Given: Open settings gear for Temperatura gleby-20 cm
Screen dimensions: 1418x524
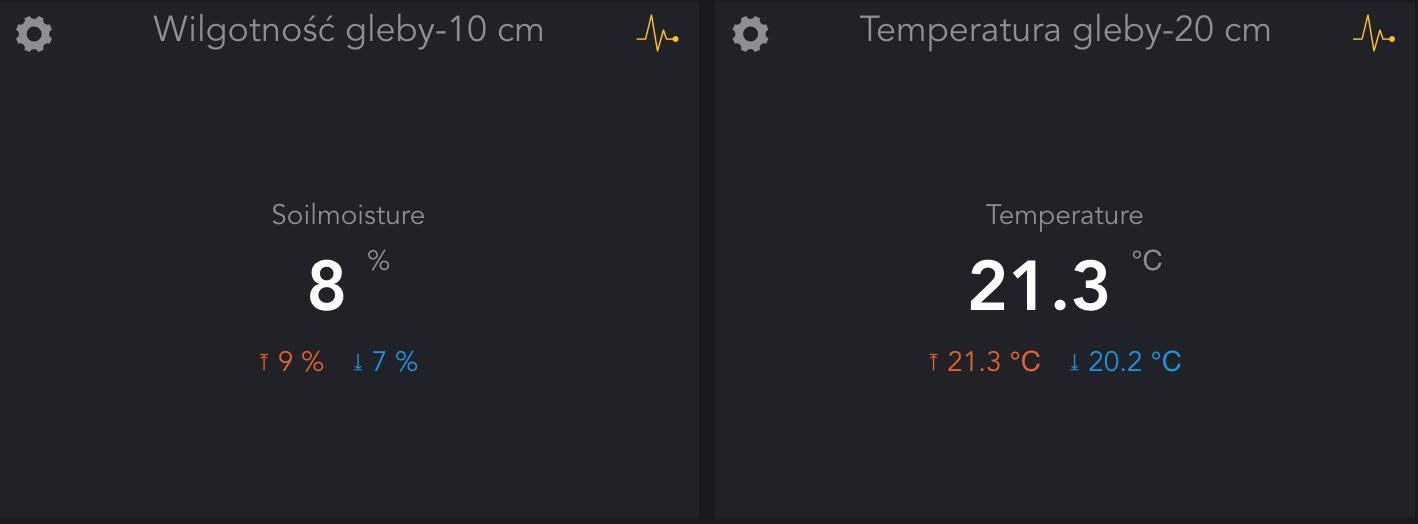Looking at the screenshot, I should click(750, 35).
